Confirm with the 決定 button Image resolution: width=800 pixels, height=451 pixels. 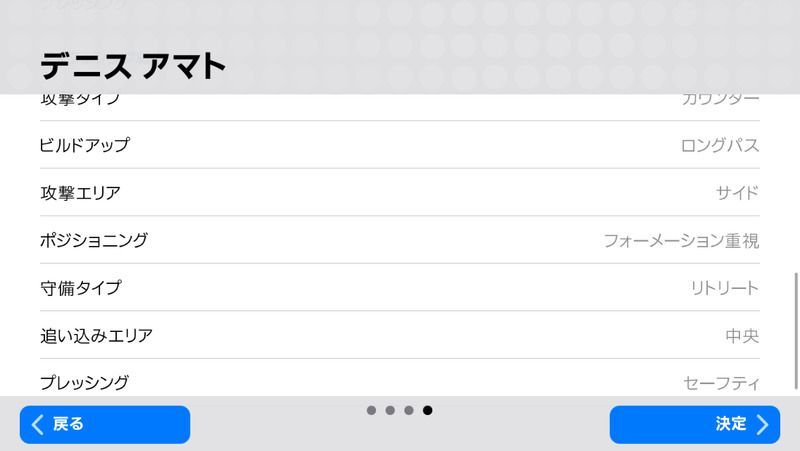click(695, 424)
